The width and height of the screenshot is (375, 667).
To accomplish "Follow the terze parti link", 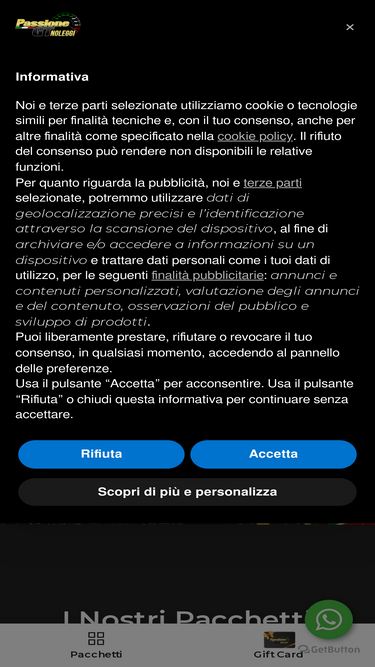I will tap(273, 183).
